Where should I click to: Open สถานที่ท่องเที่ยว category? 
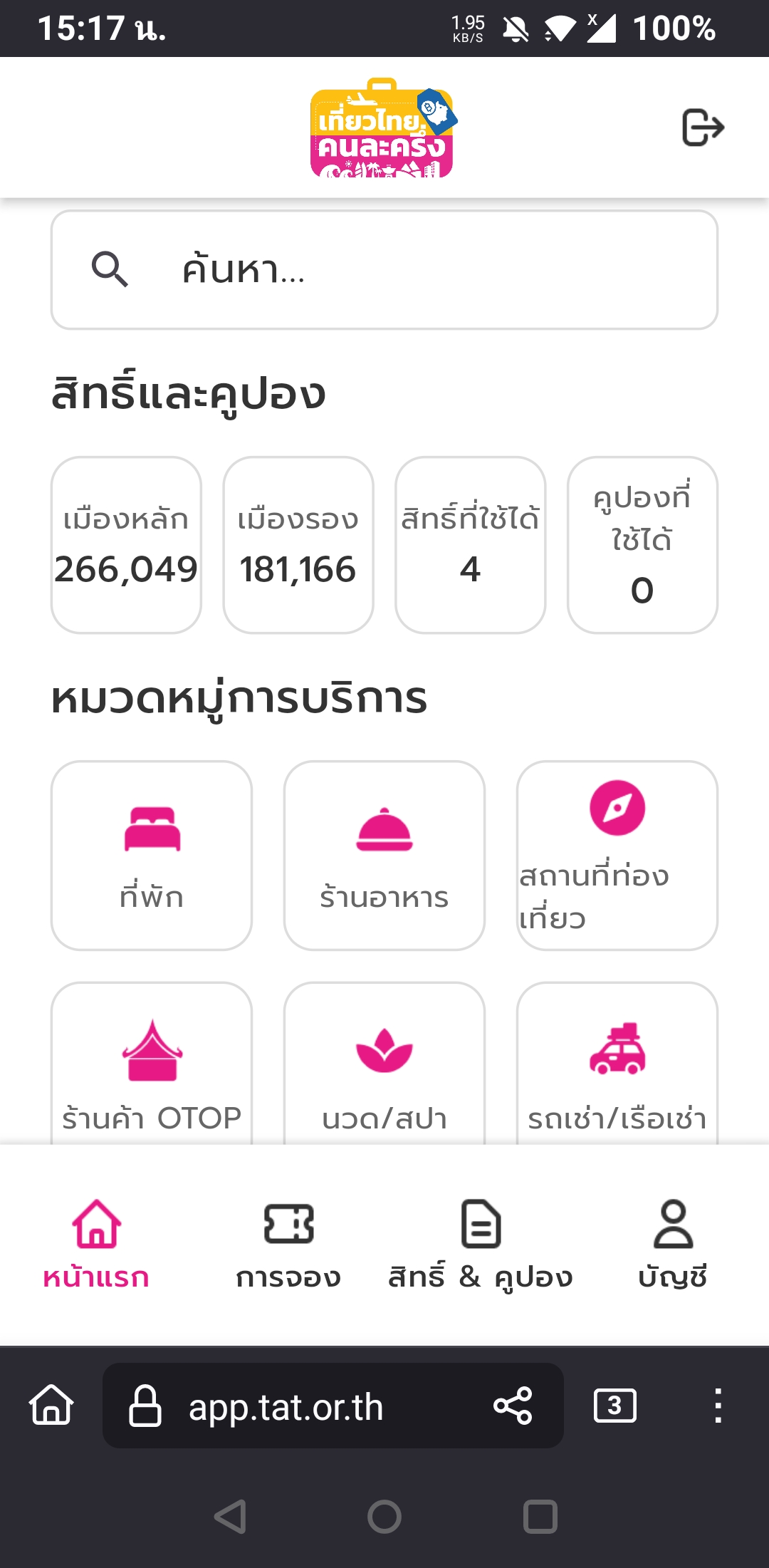coord(617,855)
